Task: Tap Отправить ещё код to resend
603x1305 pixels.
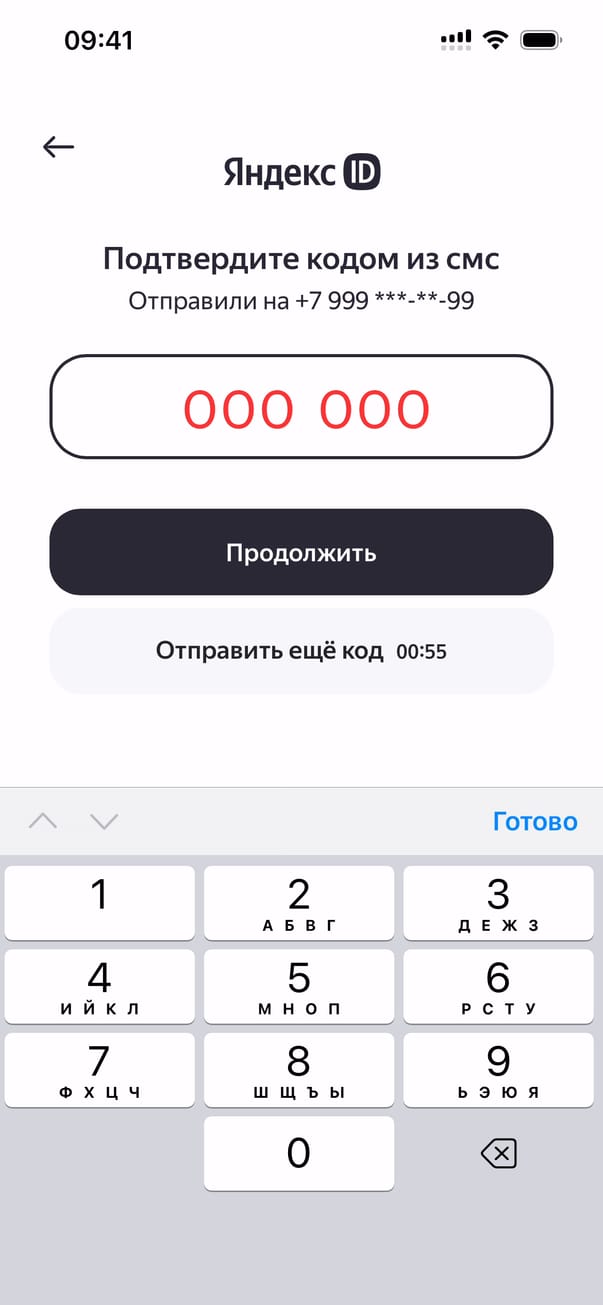Action: (x=301, y=651)
